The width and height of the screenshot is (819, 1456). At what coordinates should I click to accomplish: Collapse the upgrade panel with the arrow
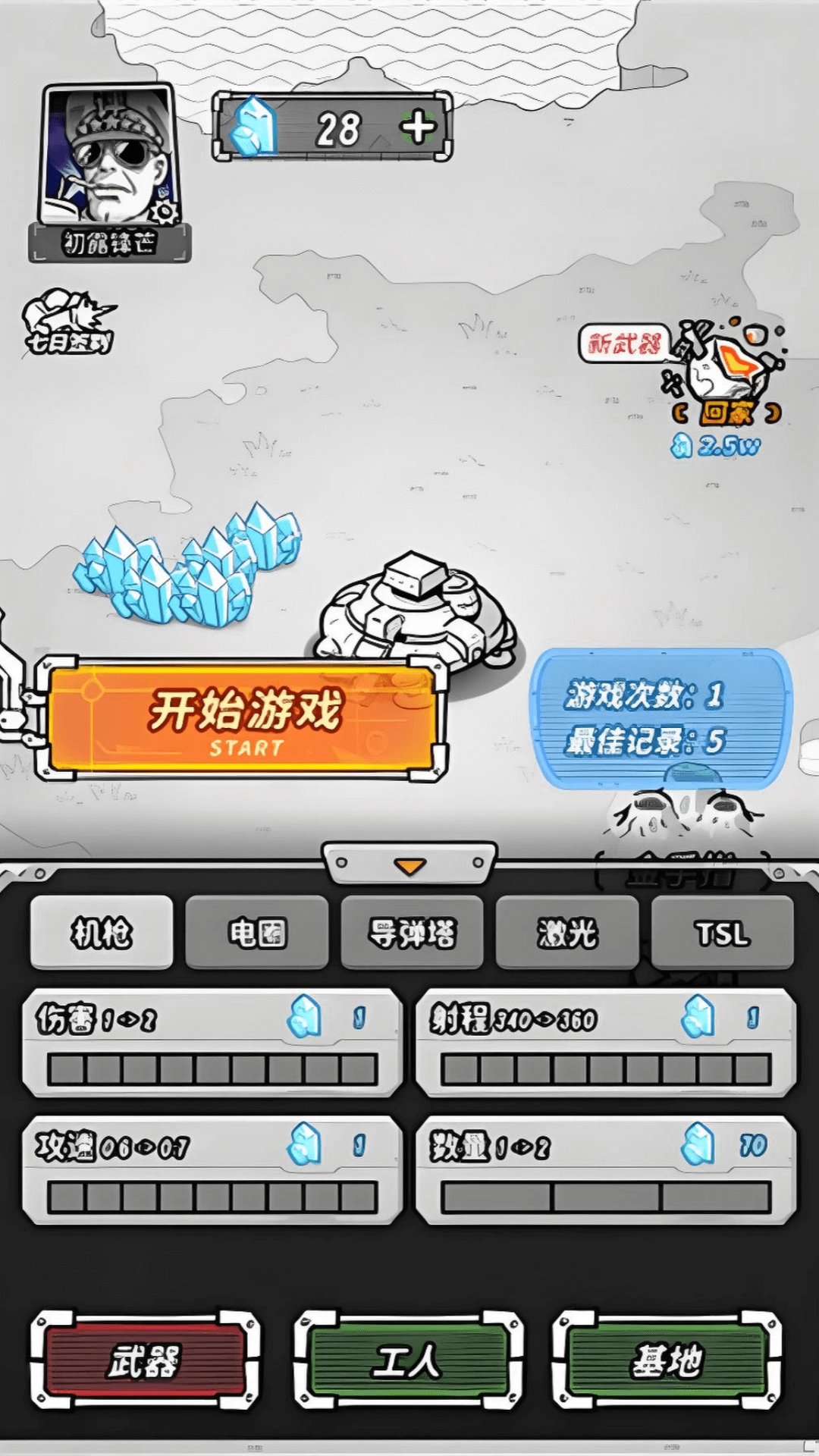coord(409,864)
